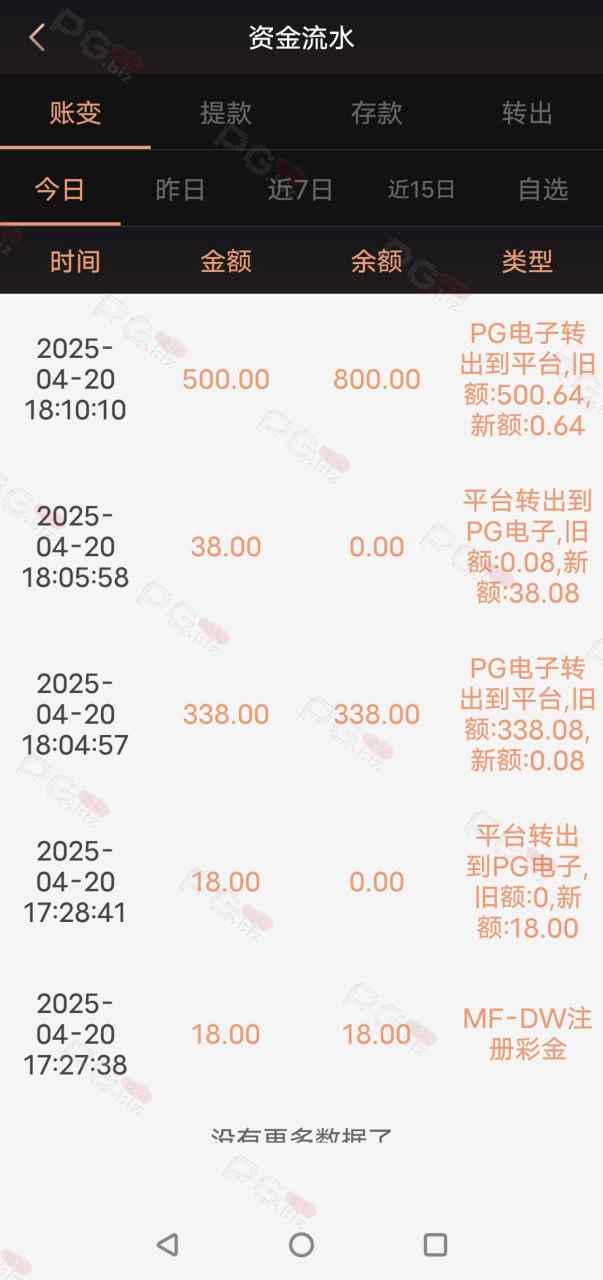Viewport: 603px width, 1280px height.
Task: Open the 存款 tab
Action: click(377, 113)
